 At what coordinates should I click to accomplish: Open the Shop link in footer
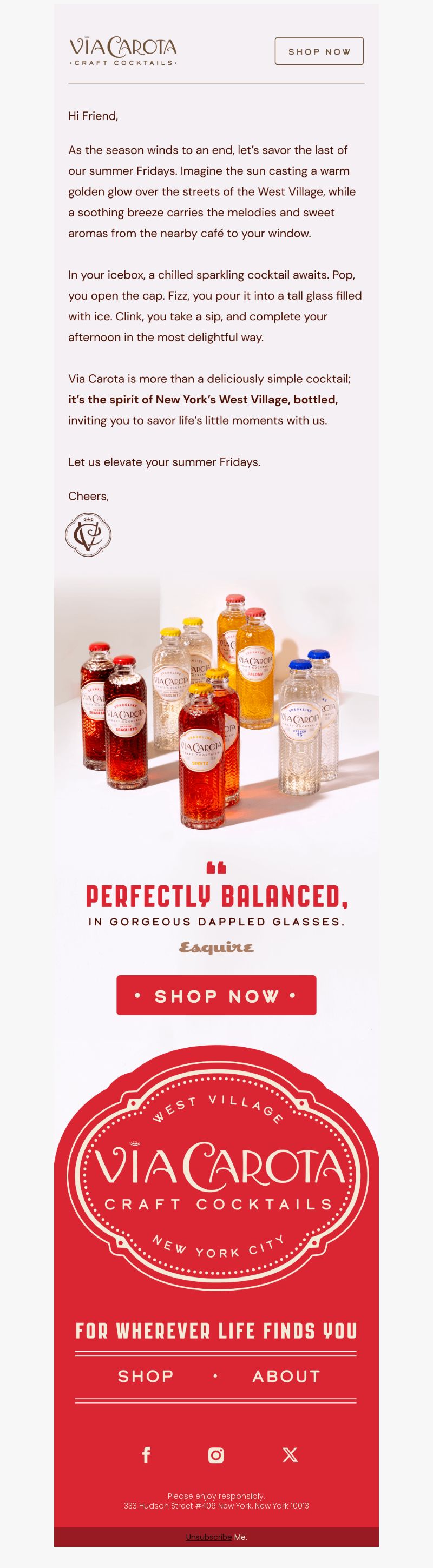(146, 1377)
